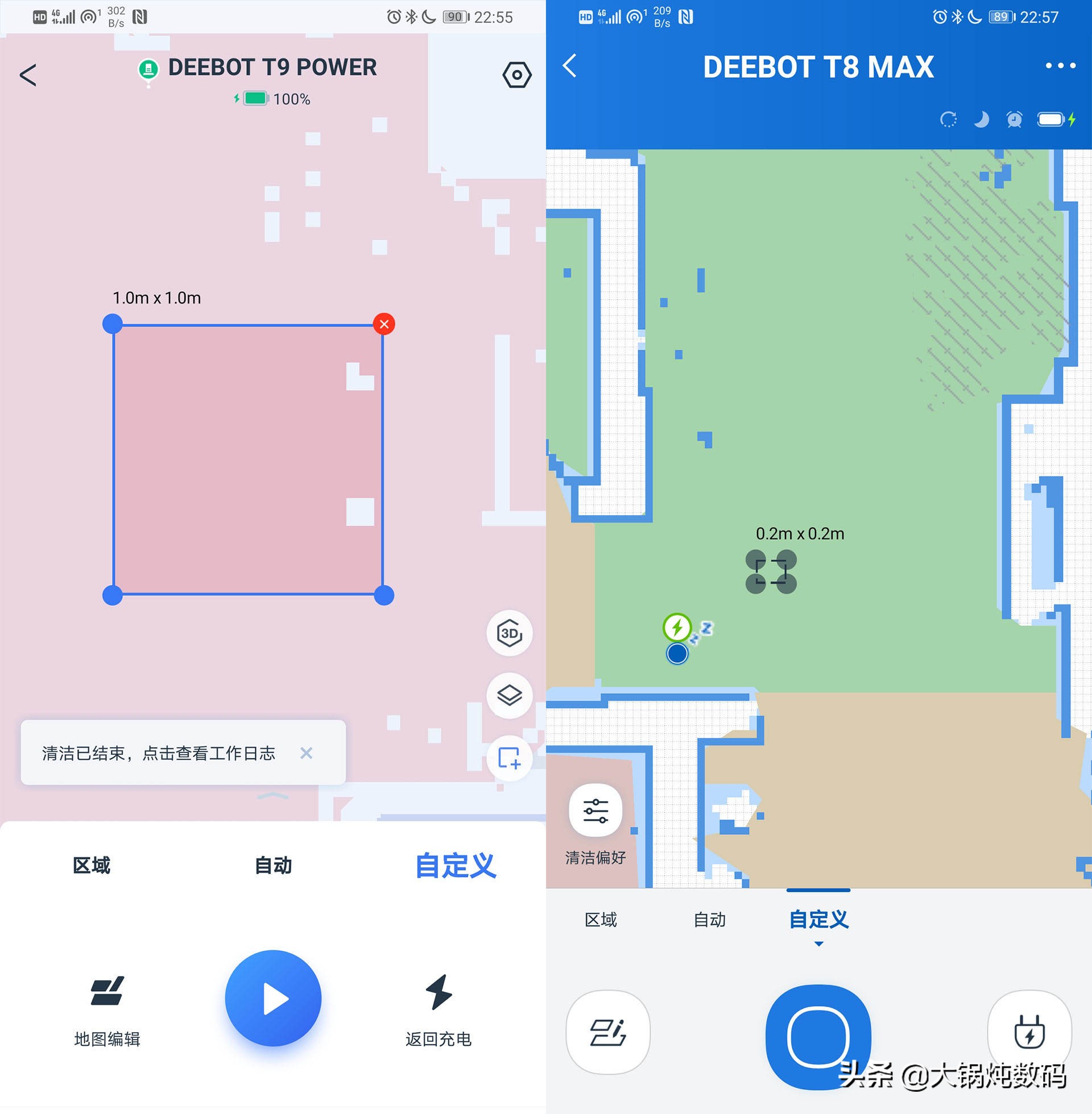Go back from the DEEBOT T9 POWER screen

[27, 75]
